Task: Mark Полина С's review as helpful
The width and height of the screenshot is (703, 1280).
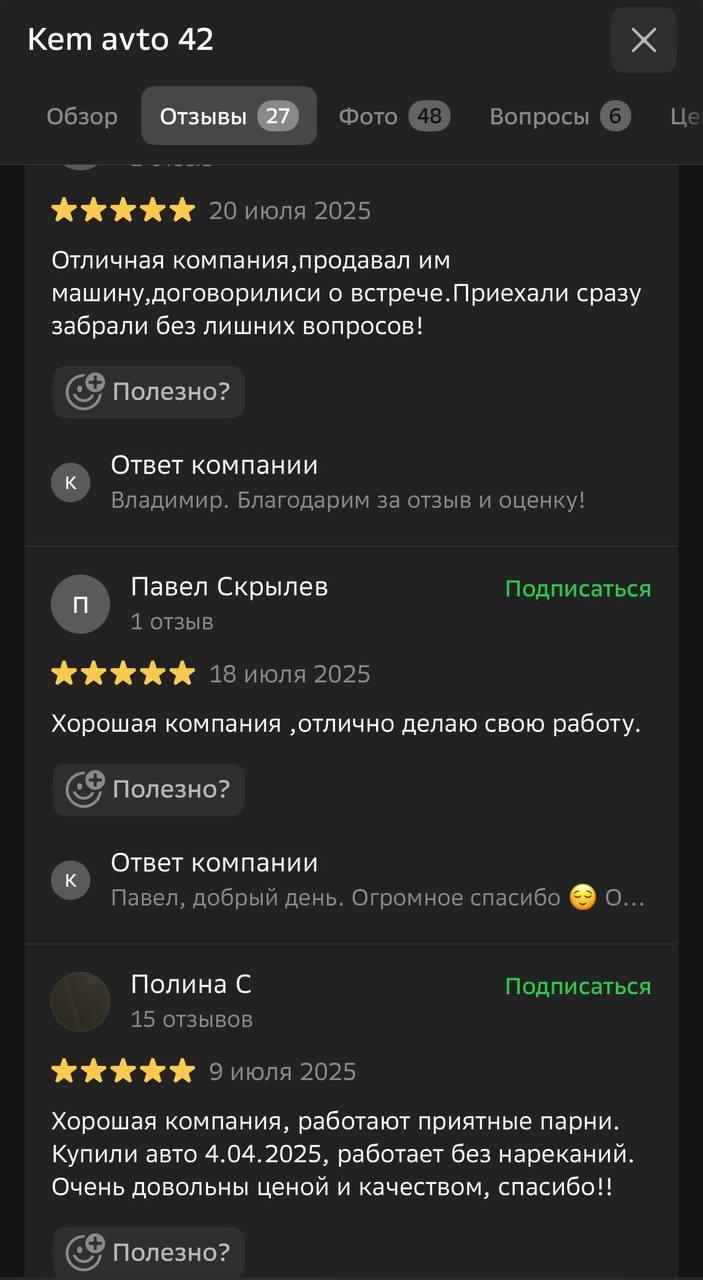Action: [149, 1252]
